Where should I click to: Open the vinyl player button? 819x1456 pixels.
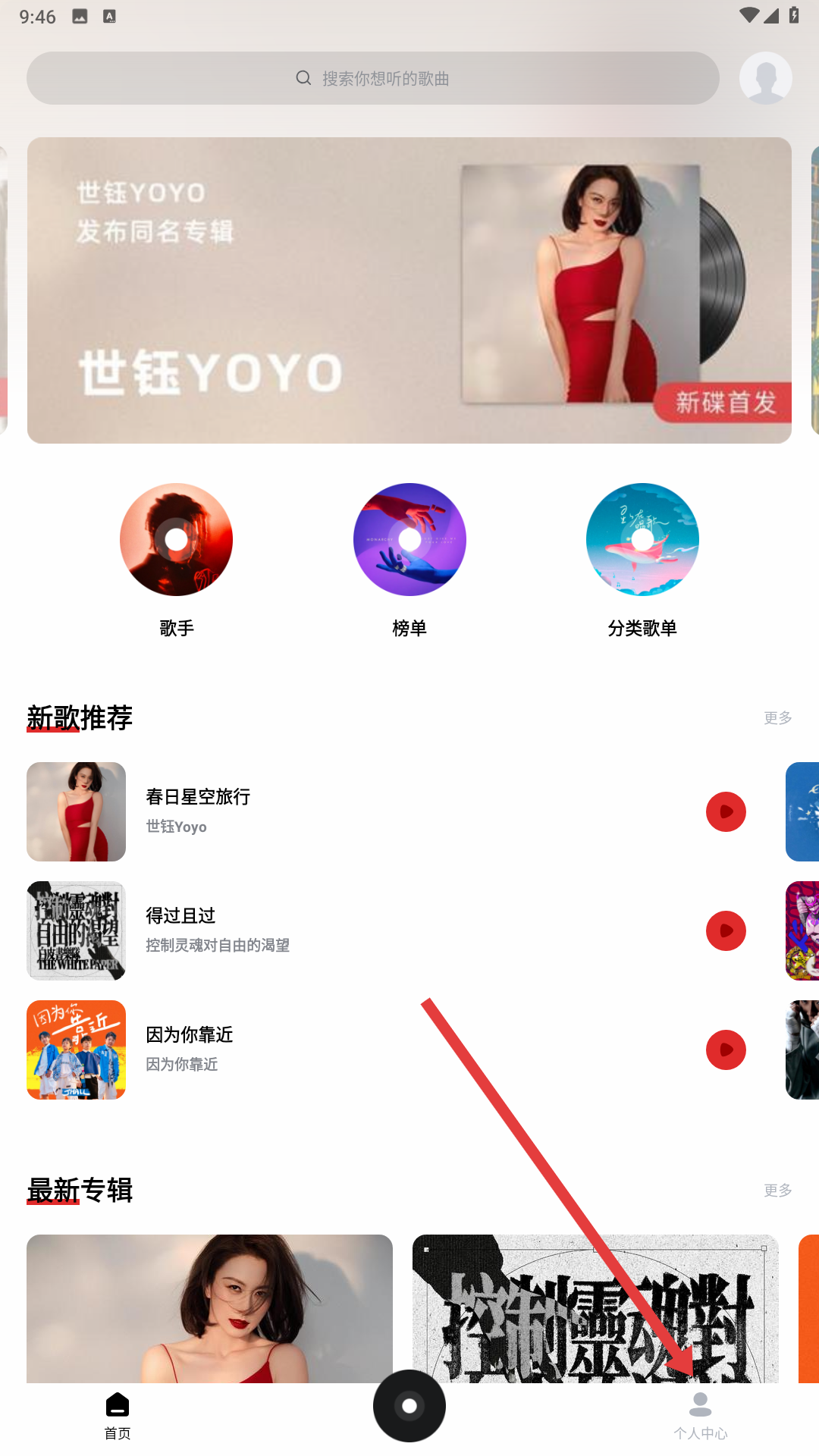tap(409, 1406)
